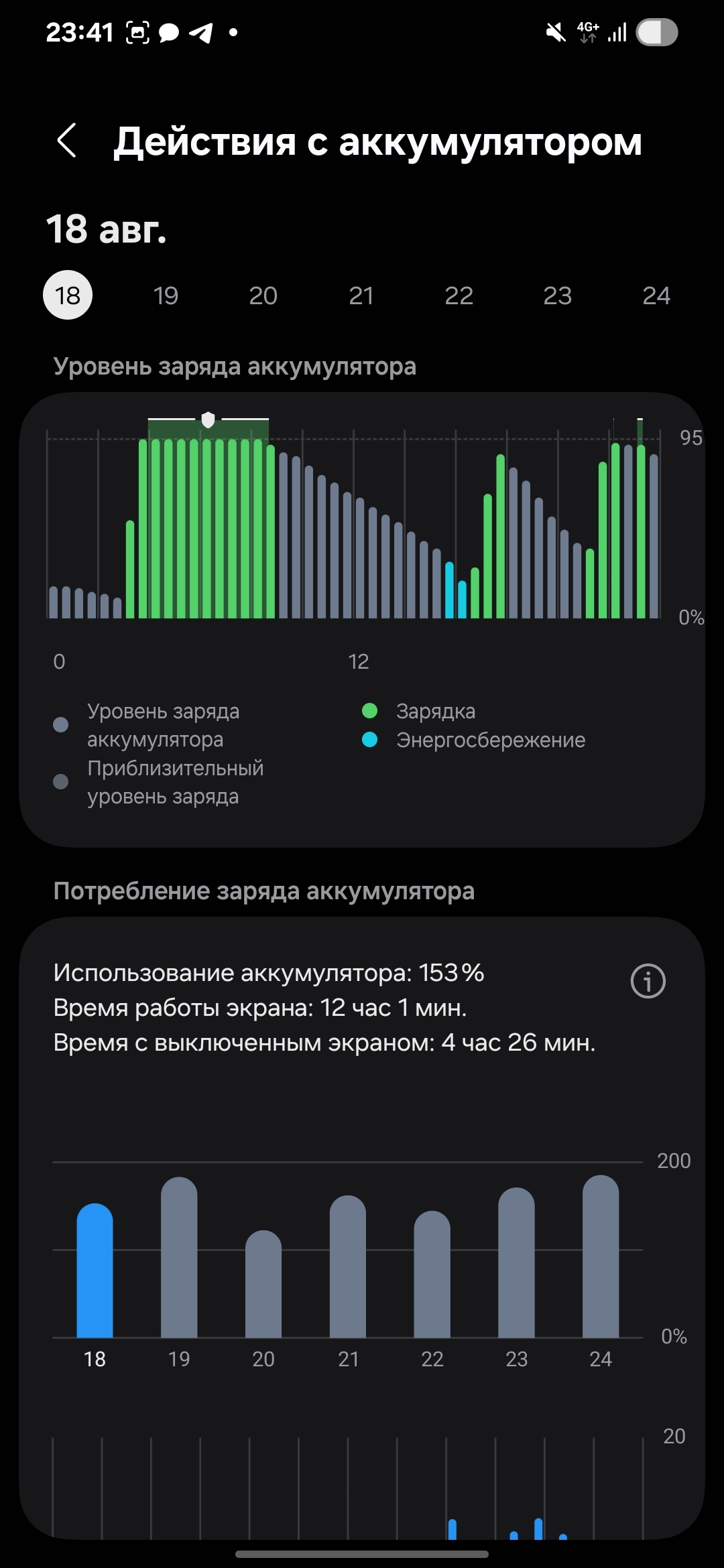This screenshot has width=724, height=1568.
Task: Tap the usage bar for day 24
Action: pos(601,1256)
